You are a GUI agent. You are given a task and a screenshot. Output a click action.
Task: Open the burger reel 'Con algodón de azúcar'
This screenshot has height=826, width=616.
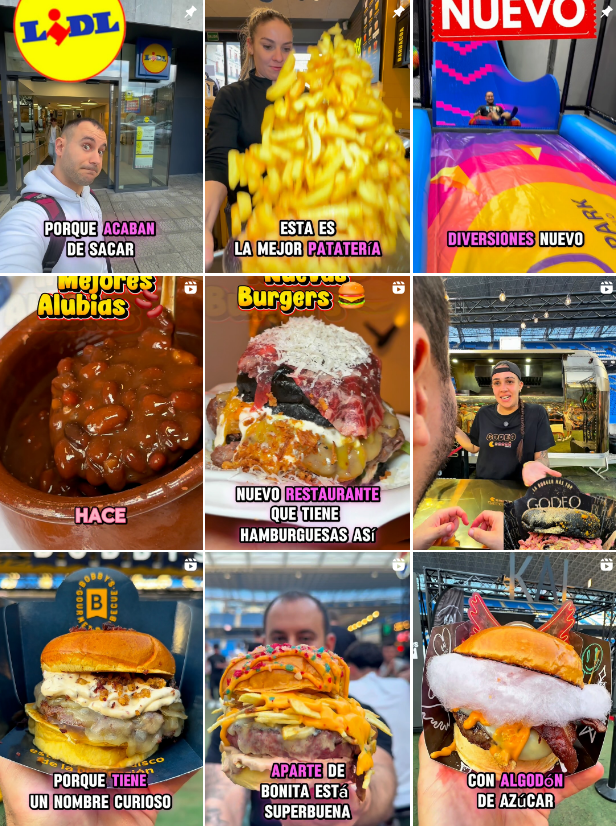(x=514, y=688)
